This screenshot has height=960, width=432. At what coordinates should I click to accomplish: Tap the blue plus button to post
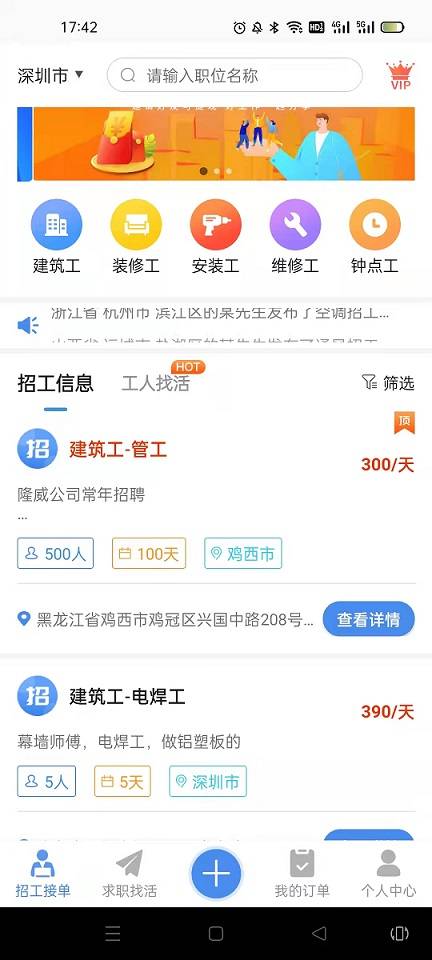[x=216, y=874]
